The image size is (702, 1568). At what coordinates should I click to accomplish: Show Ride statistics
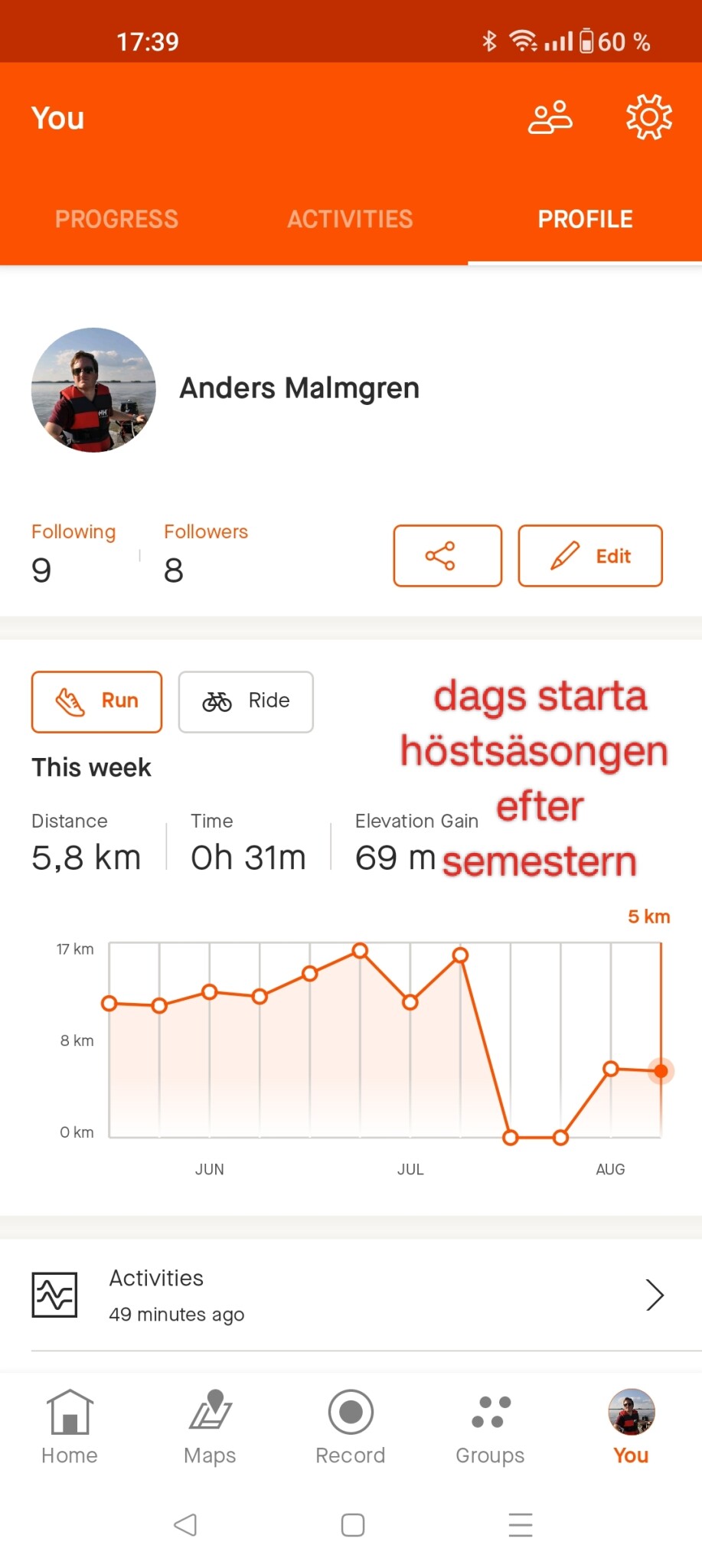[x=246, y=701]
